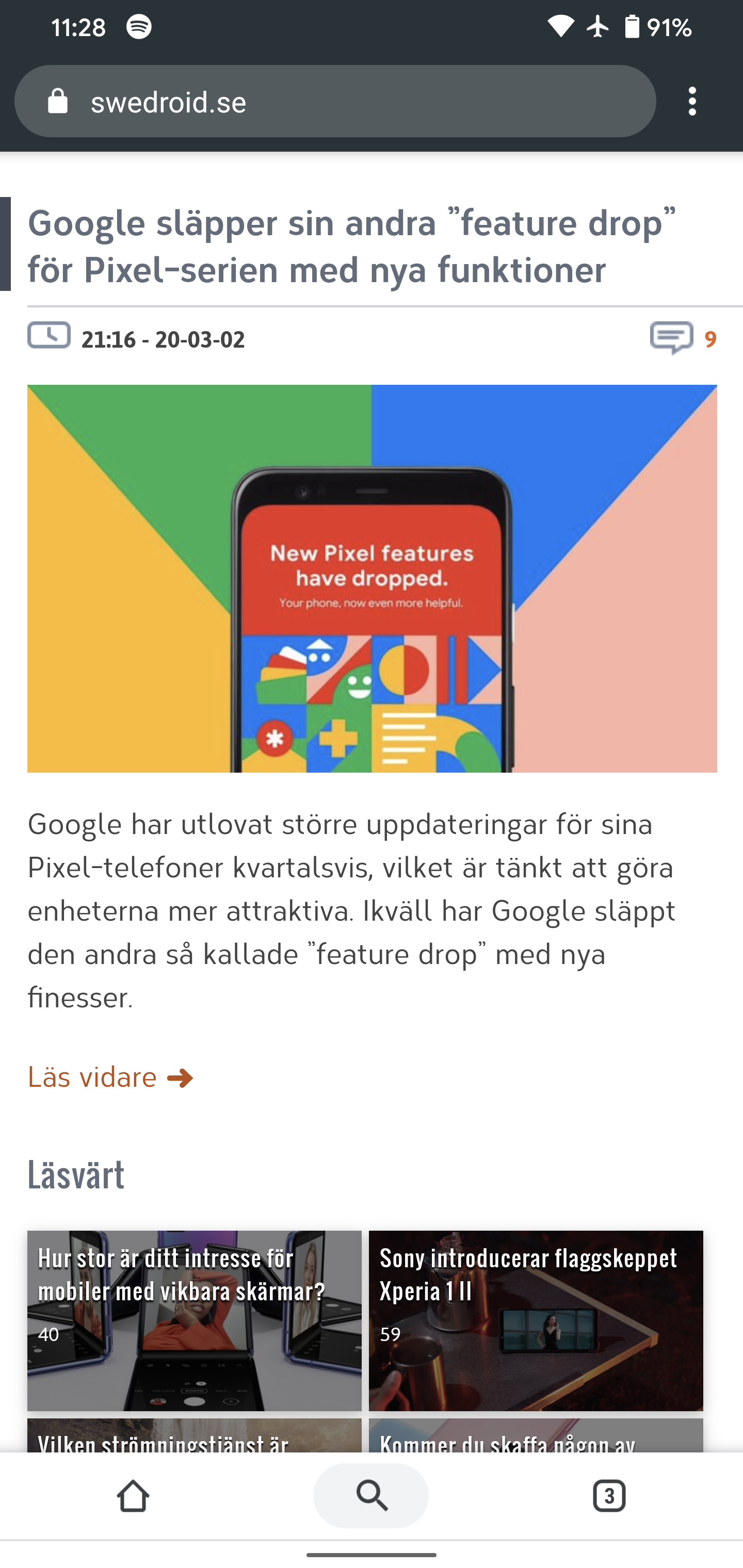The width and height of the screenshot is (743, 1568).
Task: Open the tab switcher showing 3 tabs
Action: [x=609, y=1496]
